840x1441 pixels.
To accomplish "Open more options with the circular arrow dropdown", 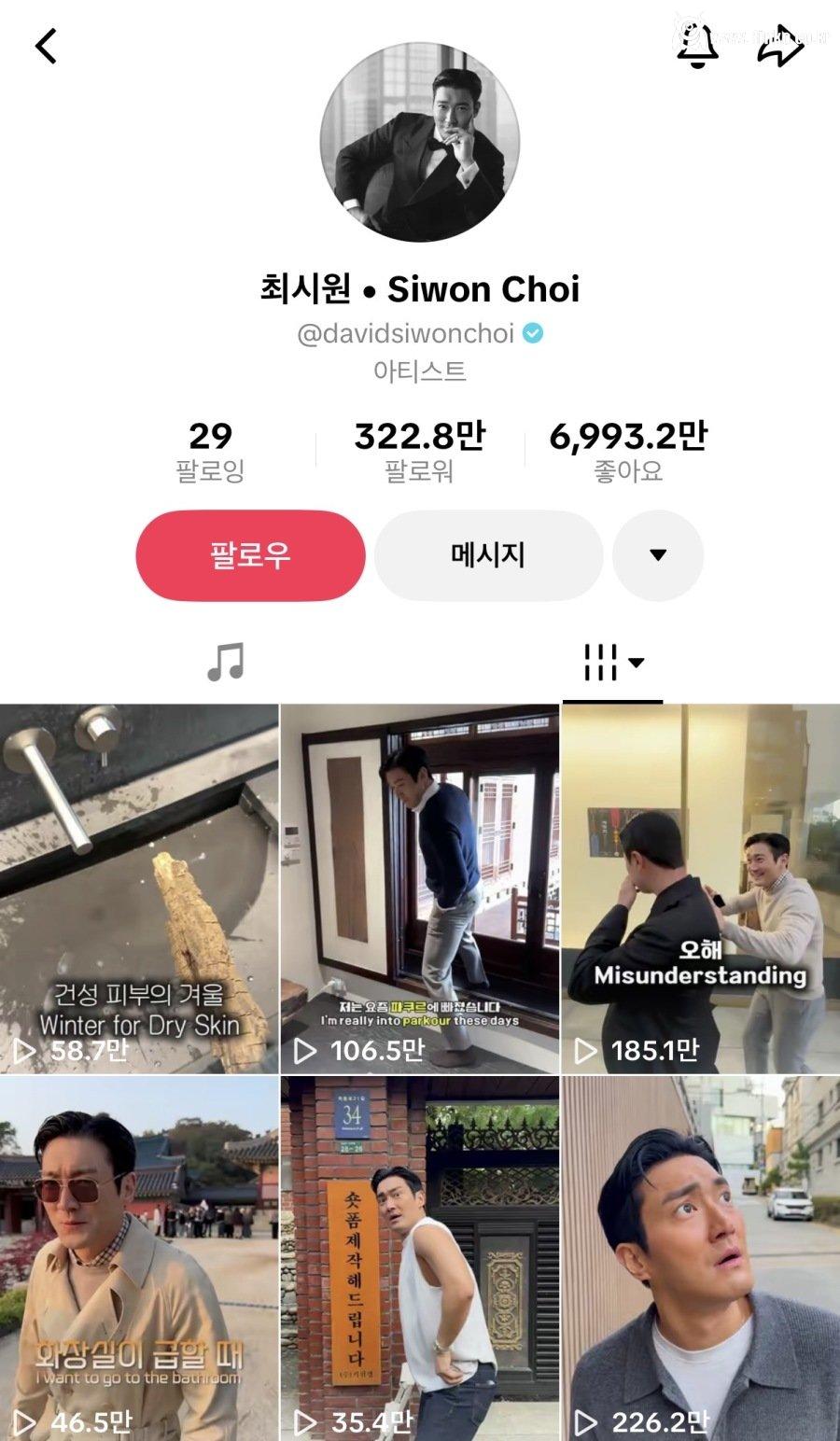I will coord(658,555).
